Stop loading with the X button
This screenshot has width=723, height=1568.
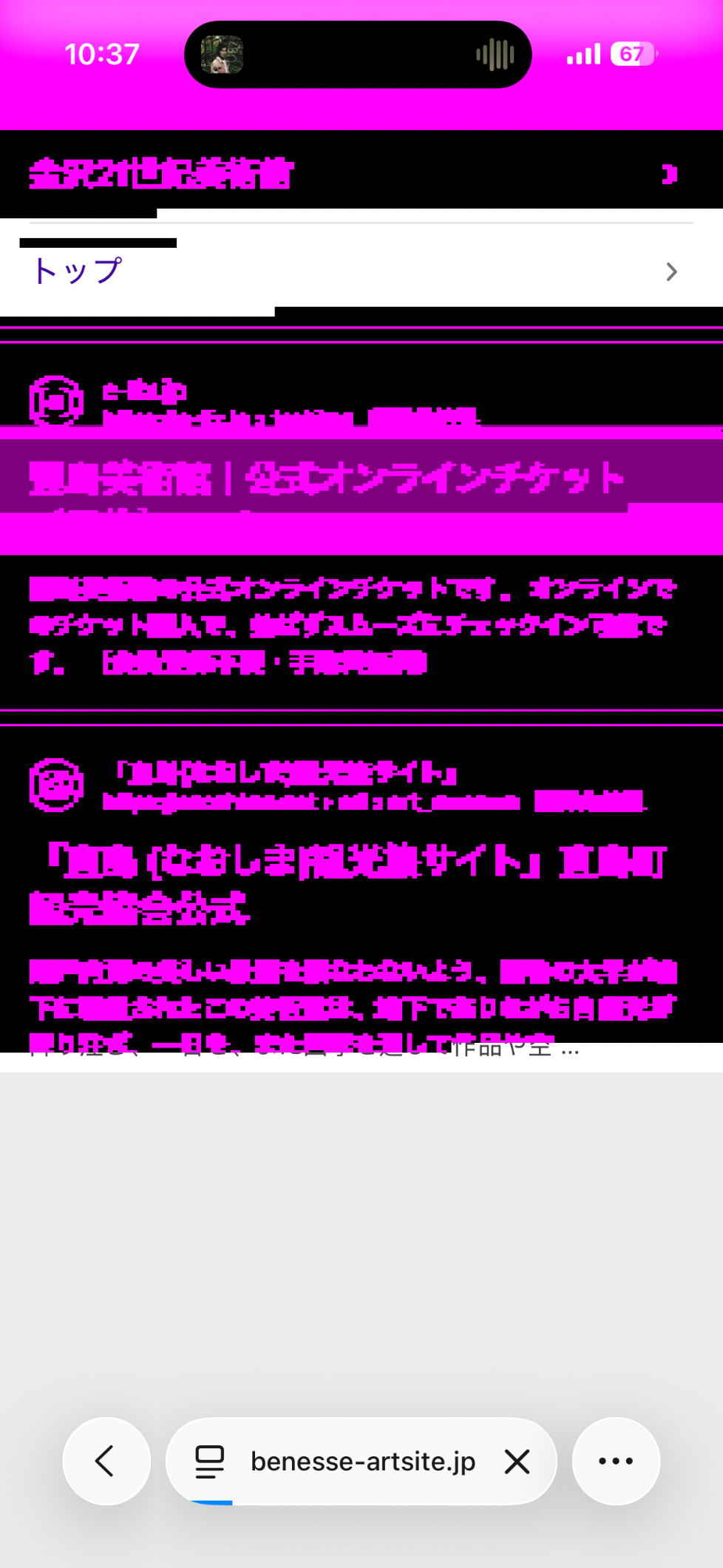tap(517, 1461)
